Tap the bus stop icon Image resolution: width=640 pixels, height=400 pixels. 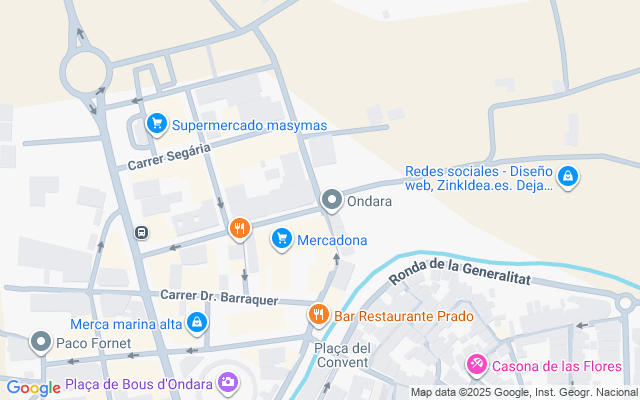tap(142, 233)
